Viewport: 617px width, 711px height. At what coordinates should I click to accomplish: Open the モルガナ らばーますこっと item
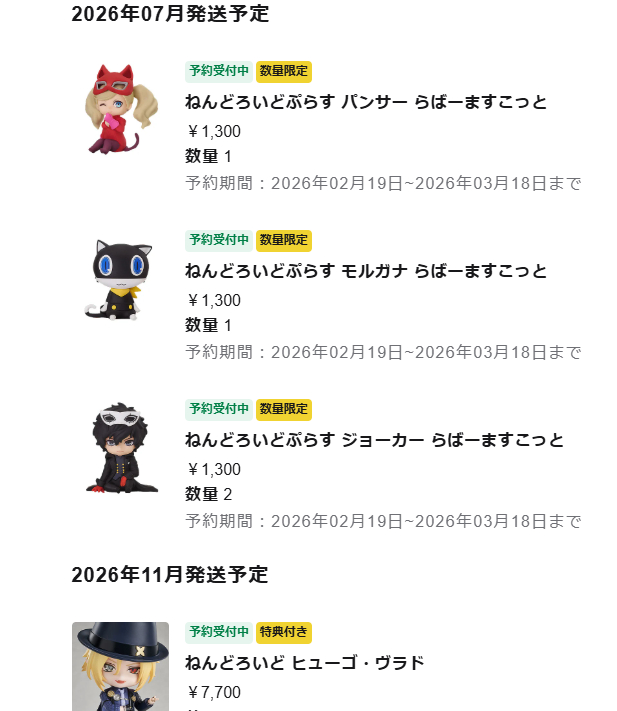tap(366, 271)
